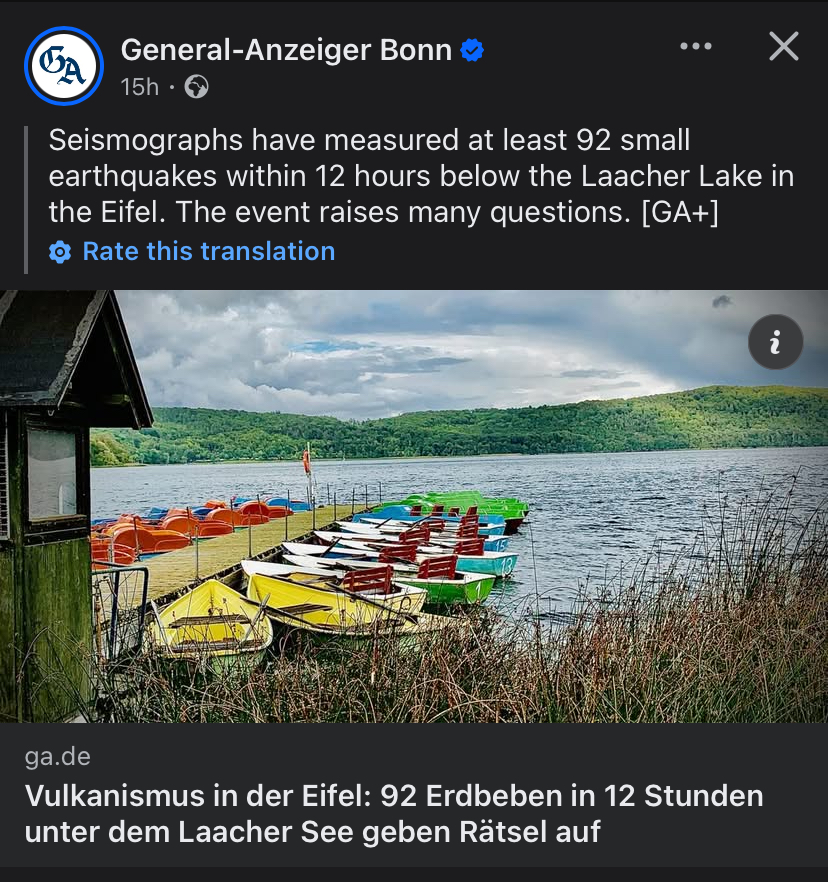828x882 pixels.
Task: Show link info via the i icon
Action: (x=775, y=342)
